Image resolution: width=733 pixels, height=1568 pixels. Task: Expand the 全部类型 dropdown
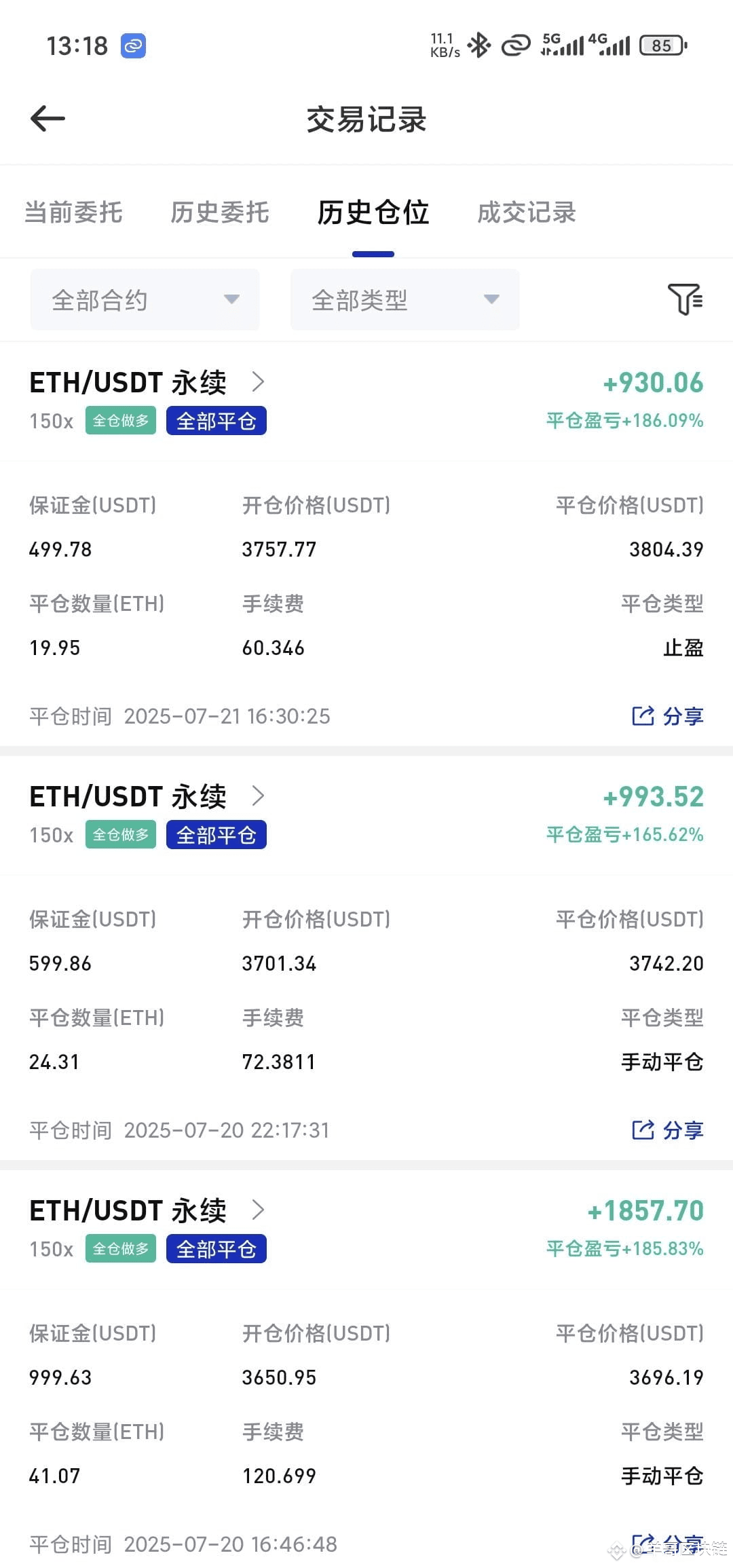pos(405,299)
